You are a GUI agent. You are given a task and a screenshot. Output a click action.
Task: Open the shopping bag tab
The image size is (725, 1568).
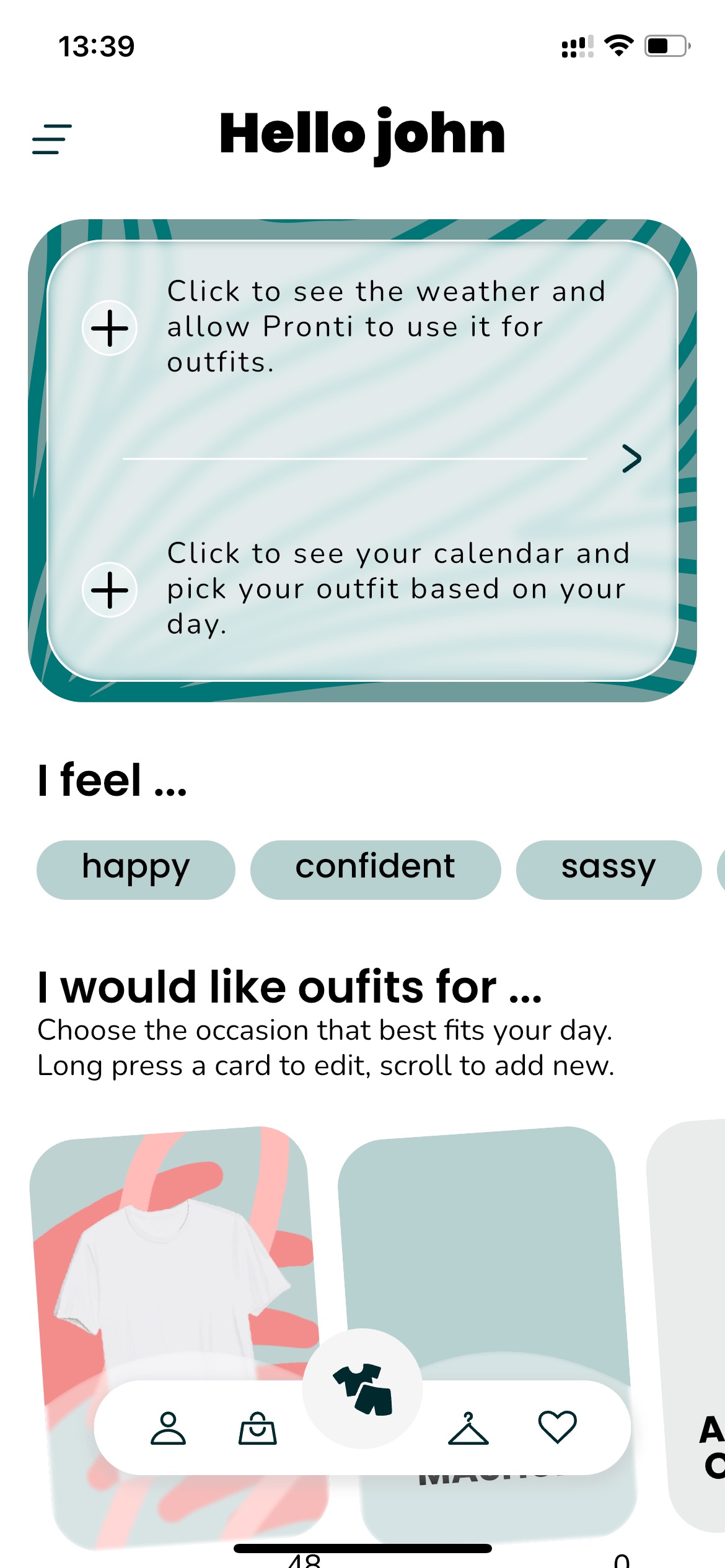click(x=258, y=1428)
